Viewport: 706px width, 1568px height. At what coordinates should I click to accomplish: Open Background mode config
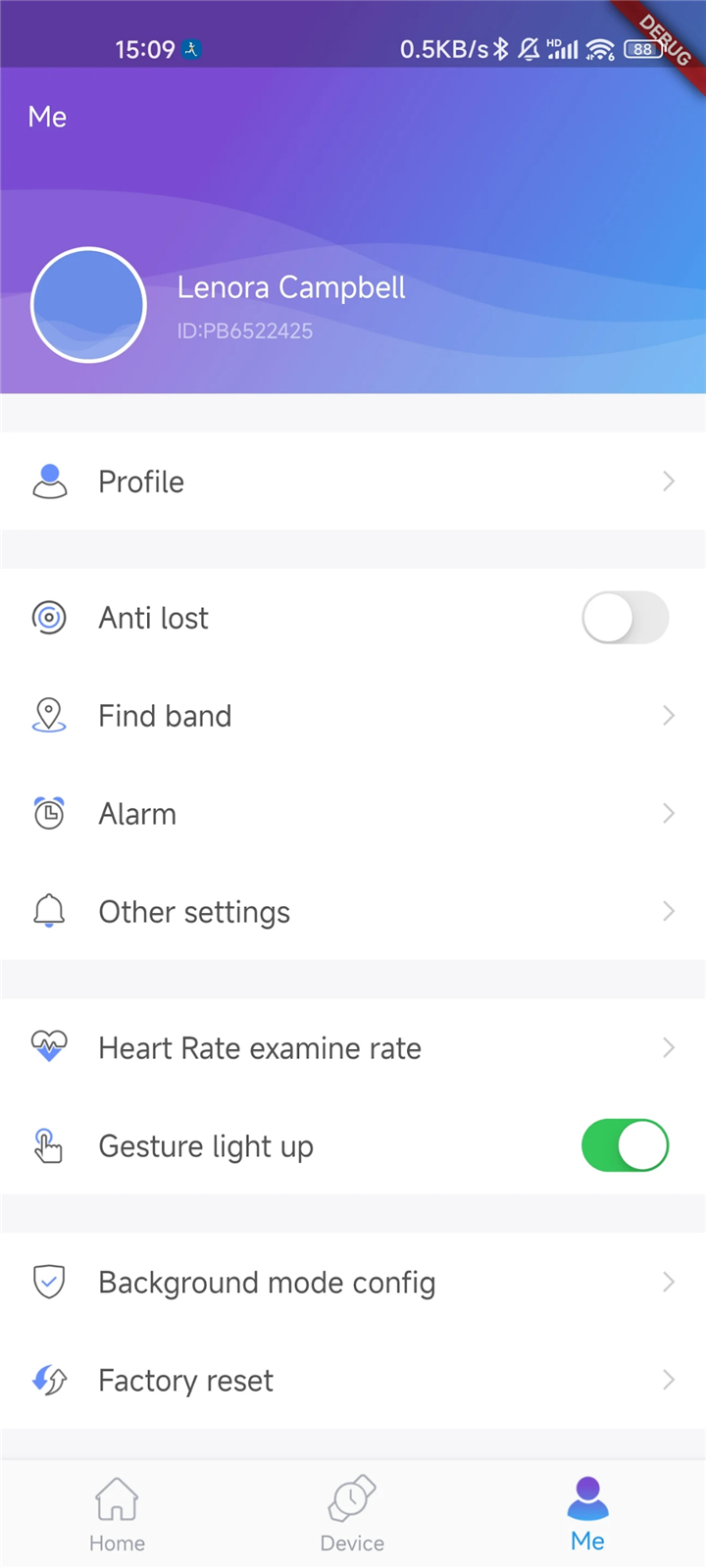(353, 1283)
